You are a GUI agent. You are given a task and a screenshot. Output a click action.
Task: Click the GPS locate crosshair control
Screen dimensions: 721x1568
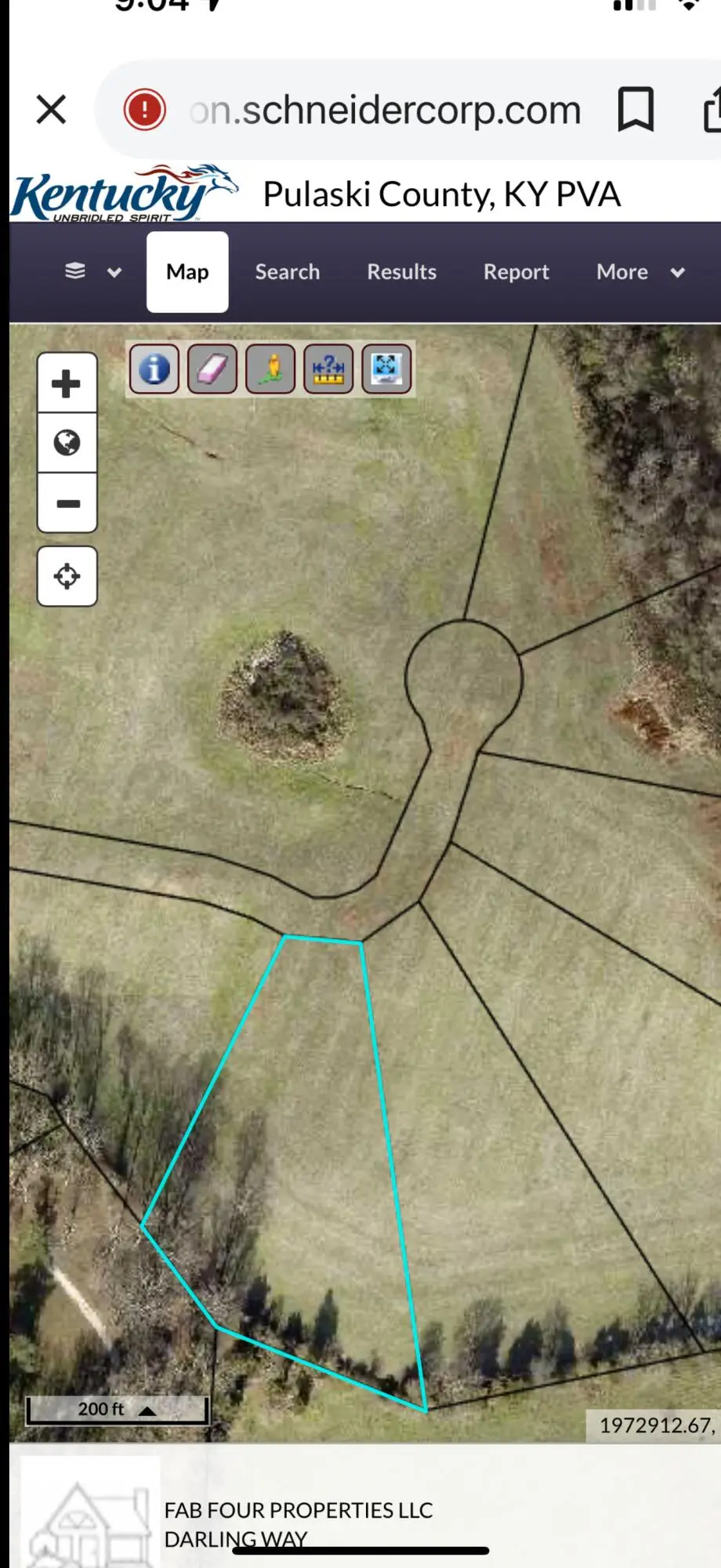click(67, 576)
